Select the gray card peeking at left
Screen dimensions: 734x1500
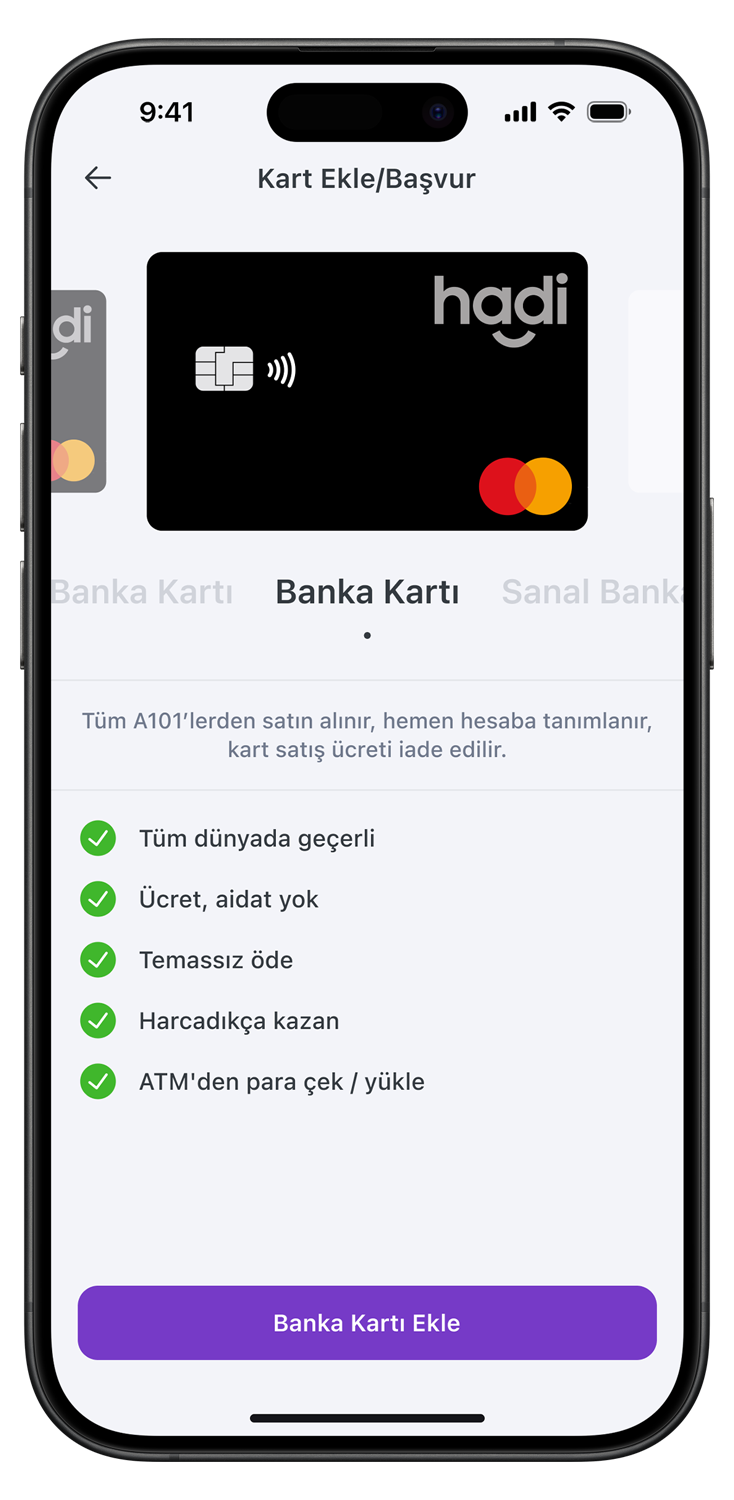[x=79, y=391]
